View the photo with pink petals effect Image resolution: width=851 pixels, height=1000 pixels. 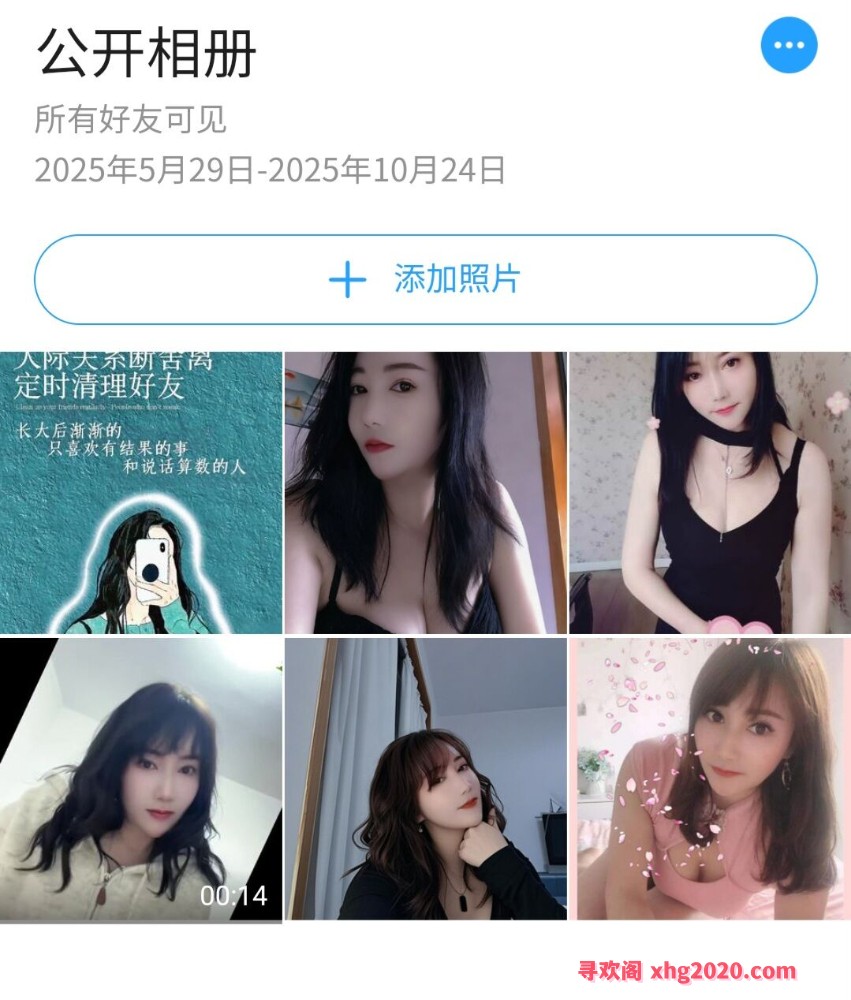tap(710, 780)
